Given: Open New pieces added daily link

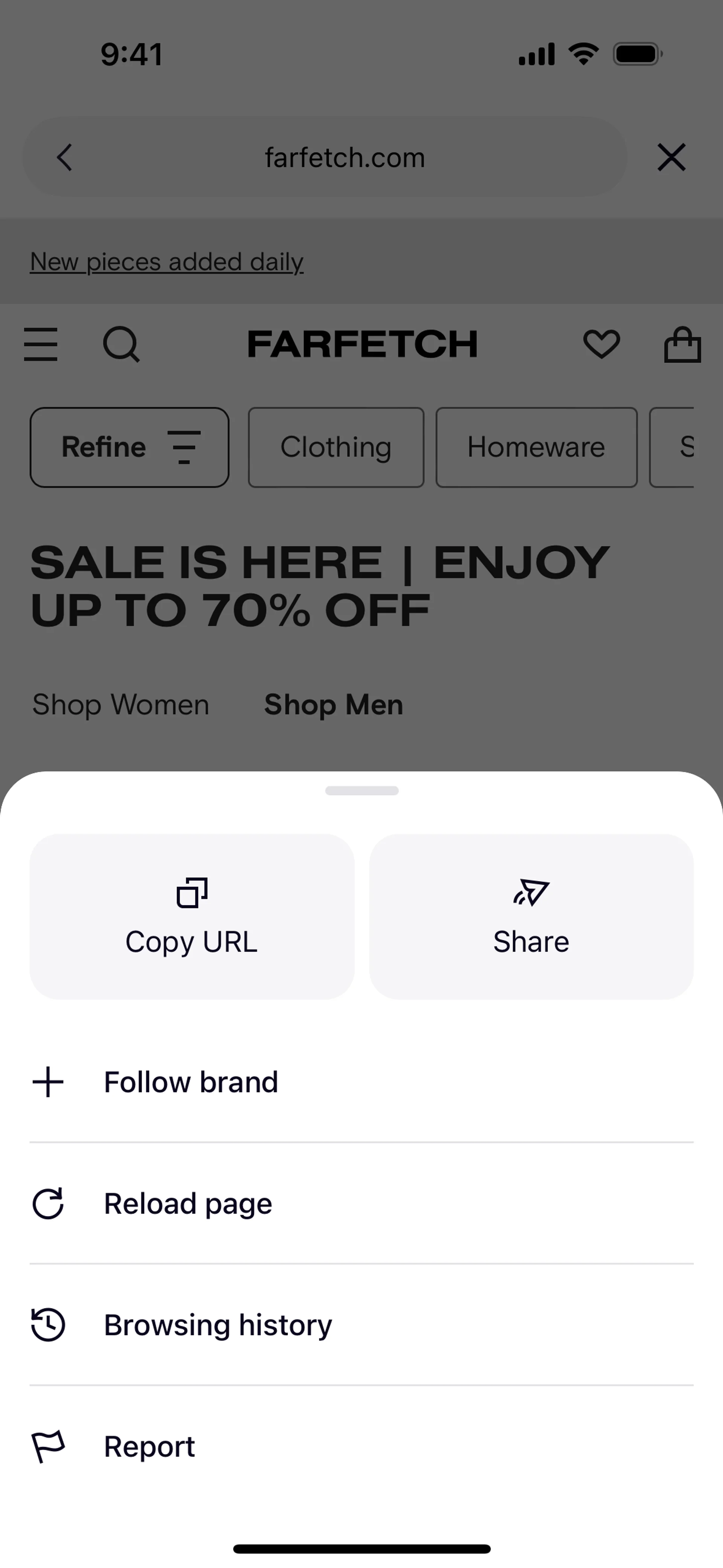Looking at the screenshot, I should point(167,262).
